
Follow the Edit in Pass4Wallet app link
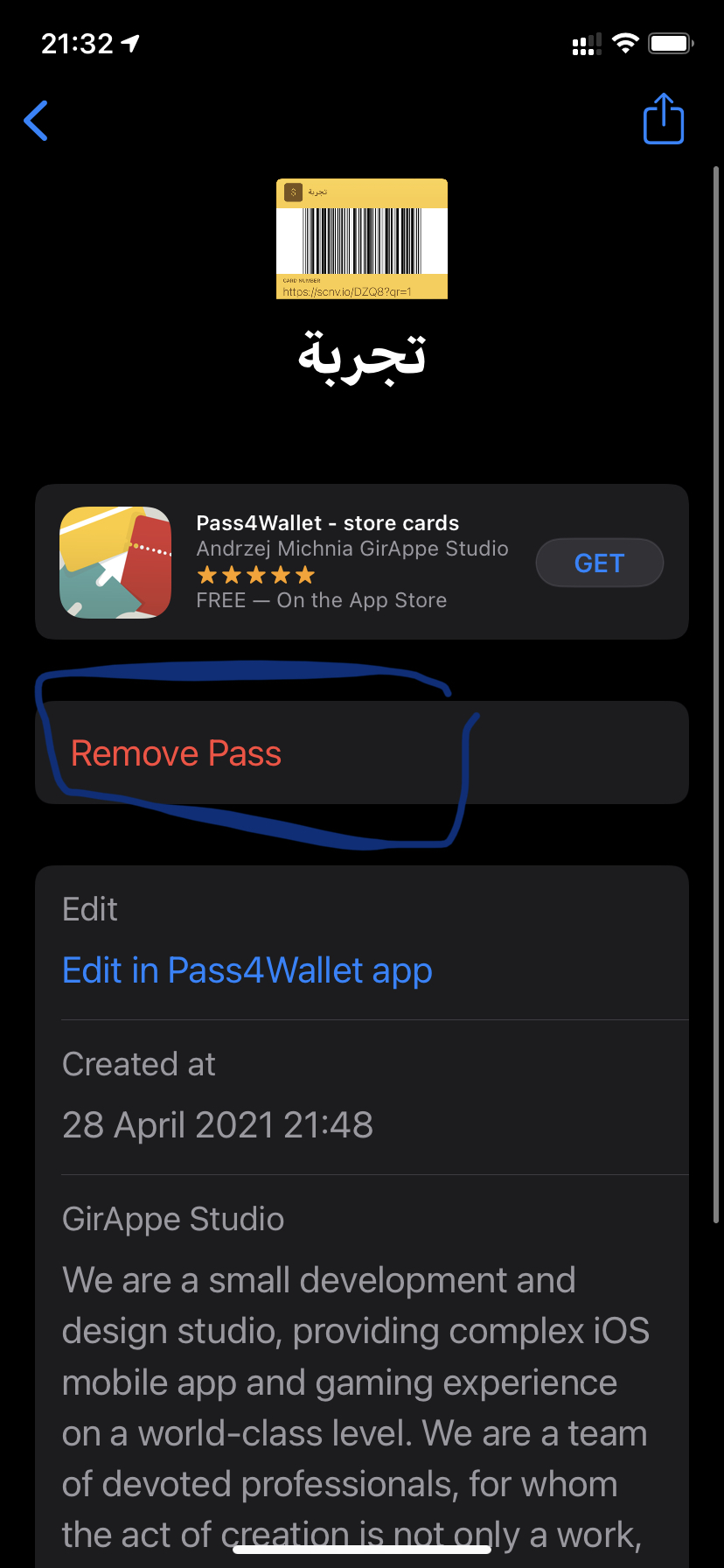pos(247,971)
